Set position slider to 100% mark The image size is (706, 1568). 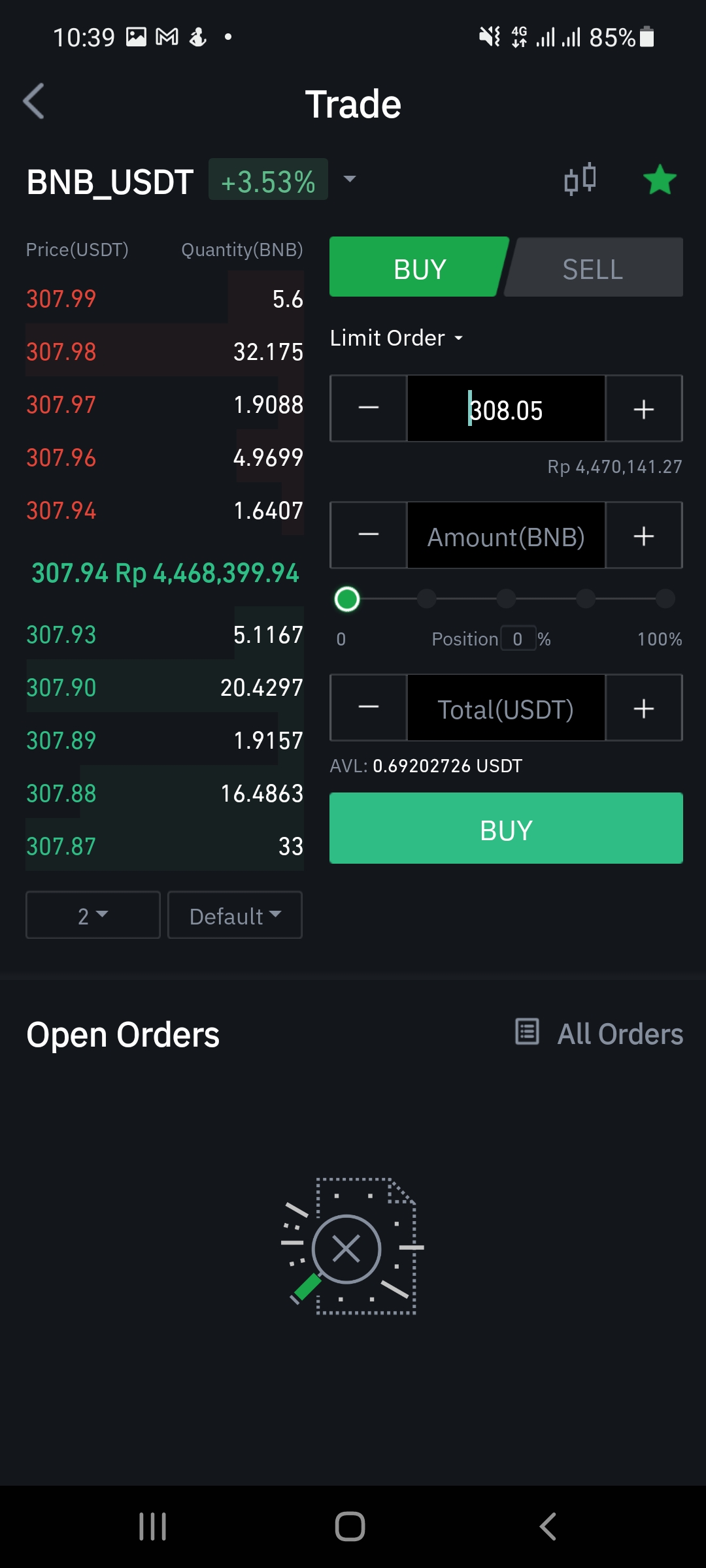[665, 598]
